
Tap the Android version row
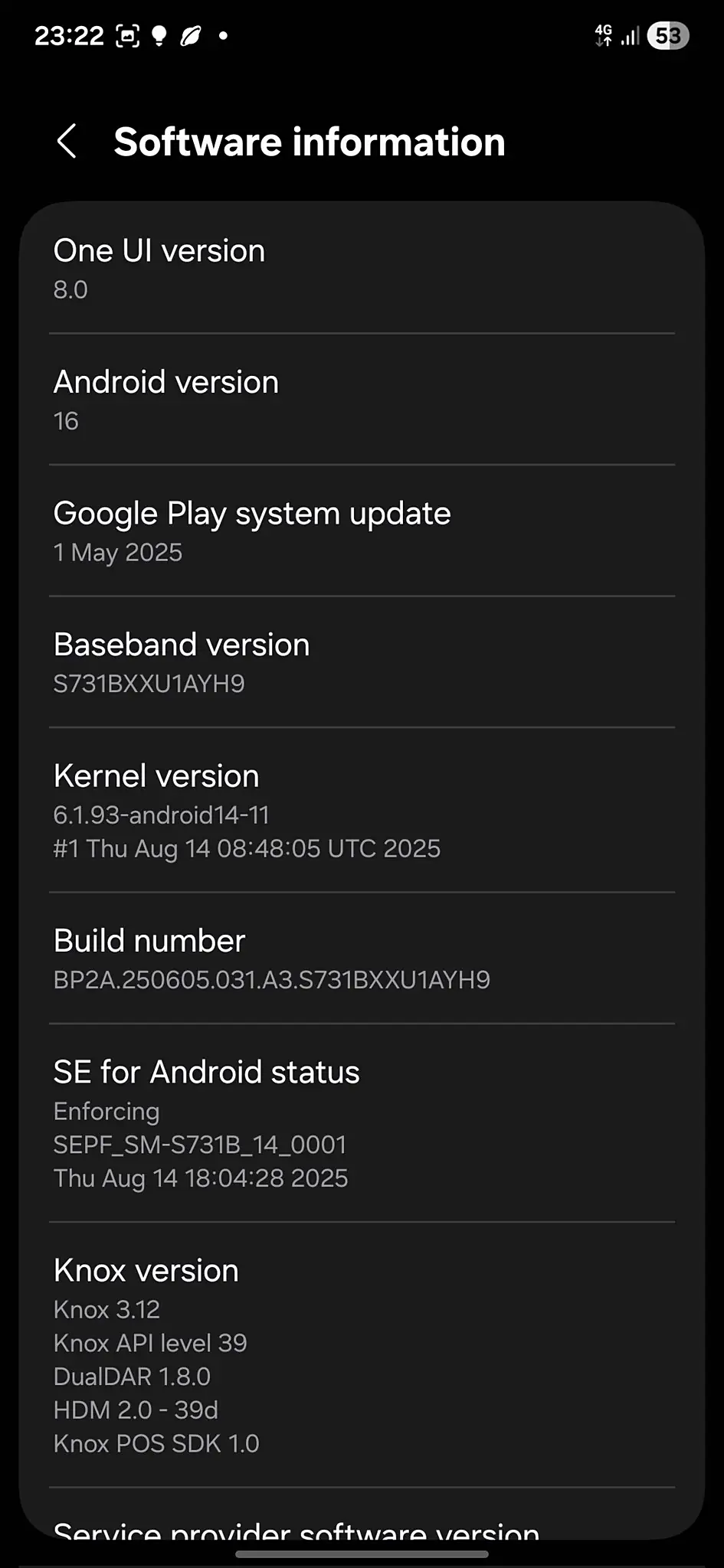pyautogui.click(x=362, y=400)
